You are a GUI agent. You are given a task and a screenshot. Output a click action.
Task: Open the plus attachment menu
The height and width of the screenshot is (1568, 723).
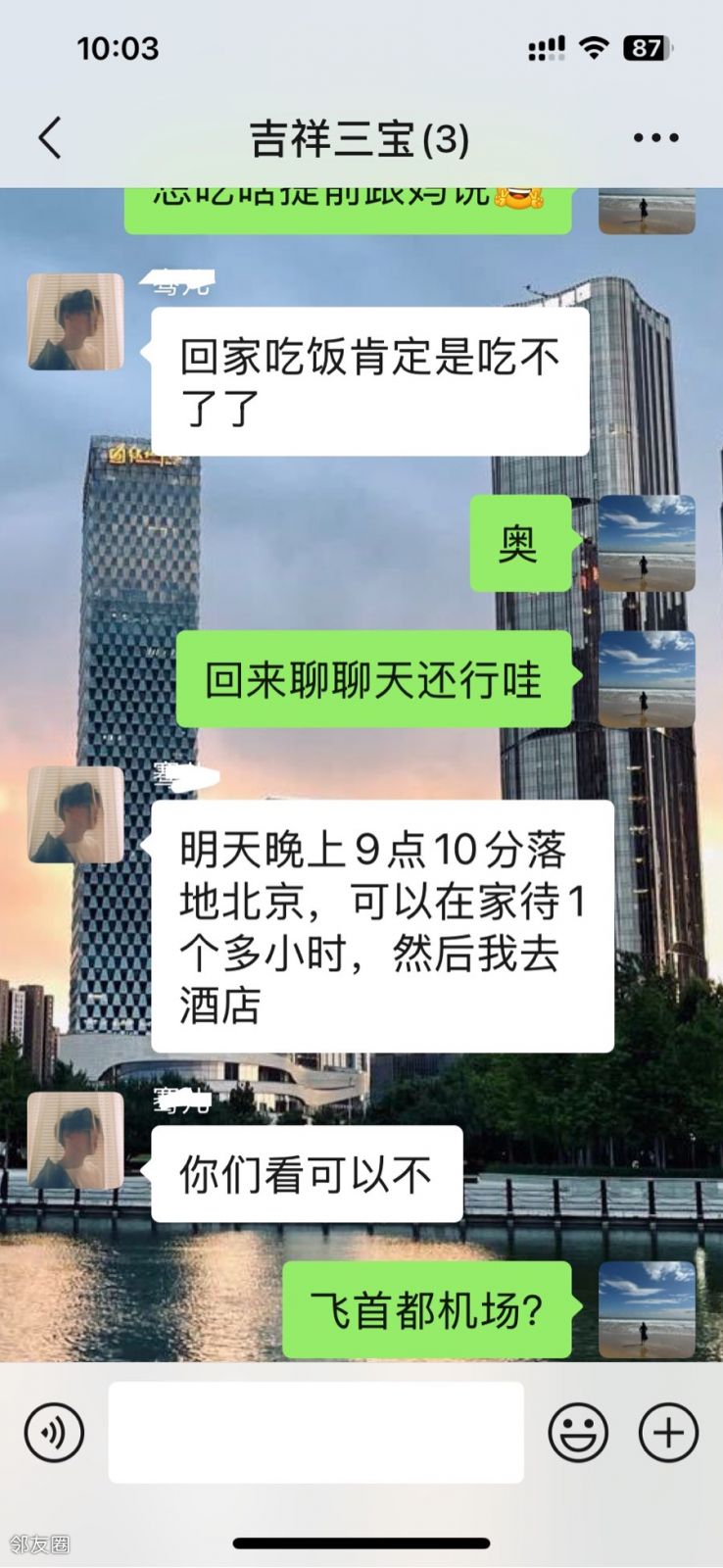[668, 1433]
